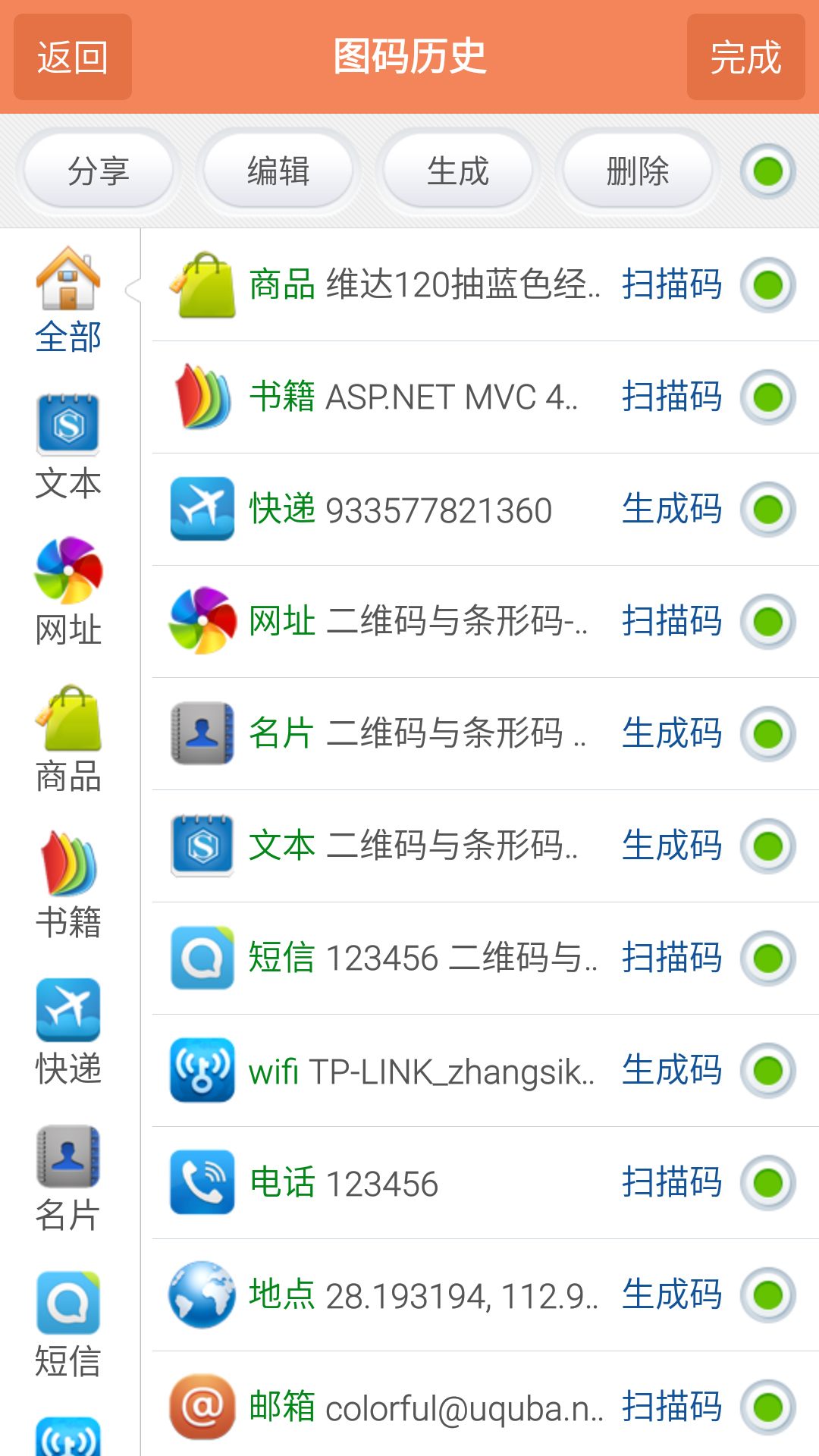The image size is (819, 1456).
Task: Deselect the ASP.NET MVC 4 book entry
Action: click(x=767, y=397)
